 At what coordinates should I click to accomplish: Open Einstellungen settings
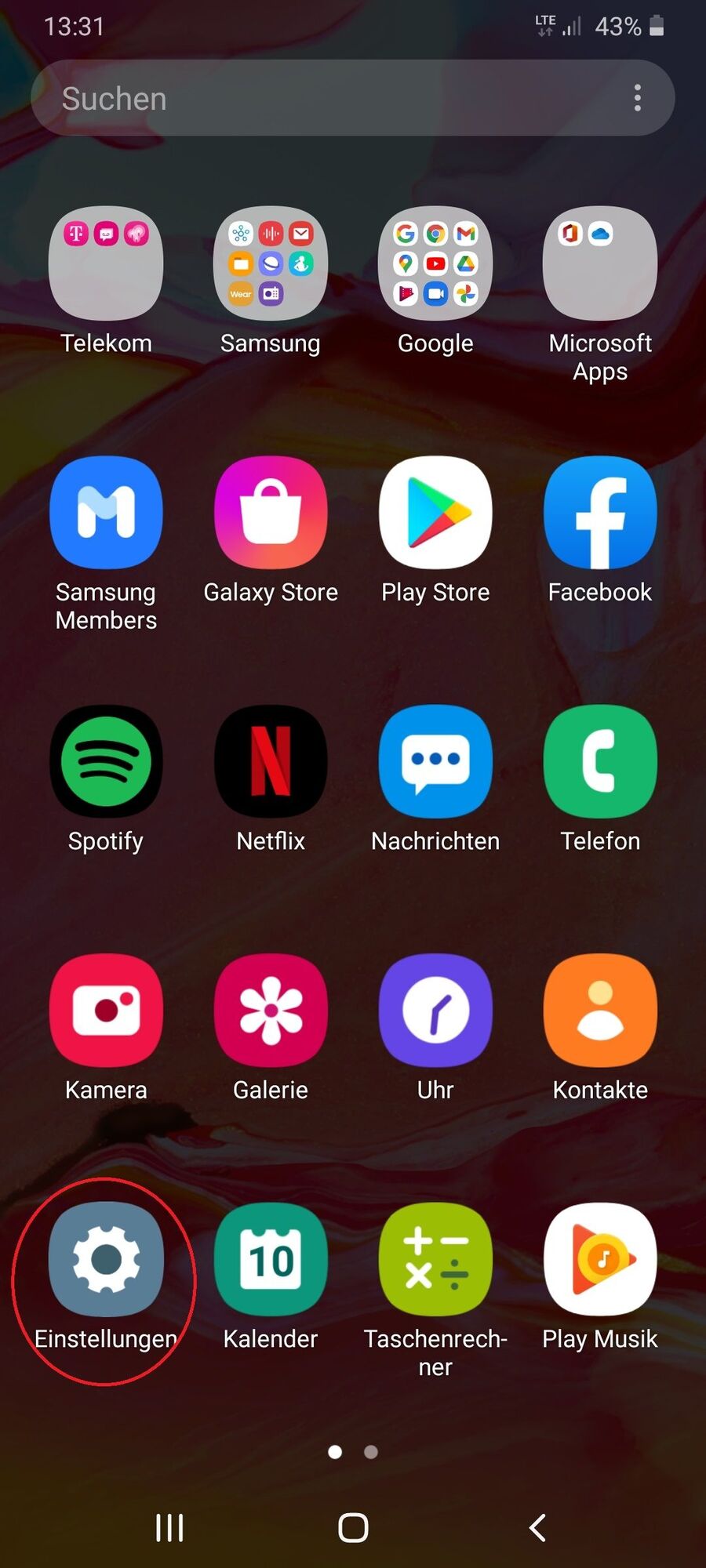coord(106,1259)
